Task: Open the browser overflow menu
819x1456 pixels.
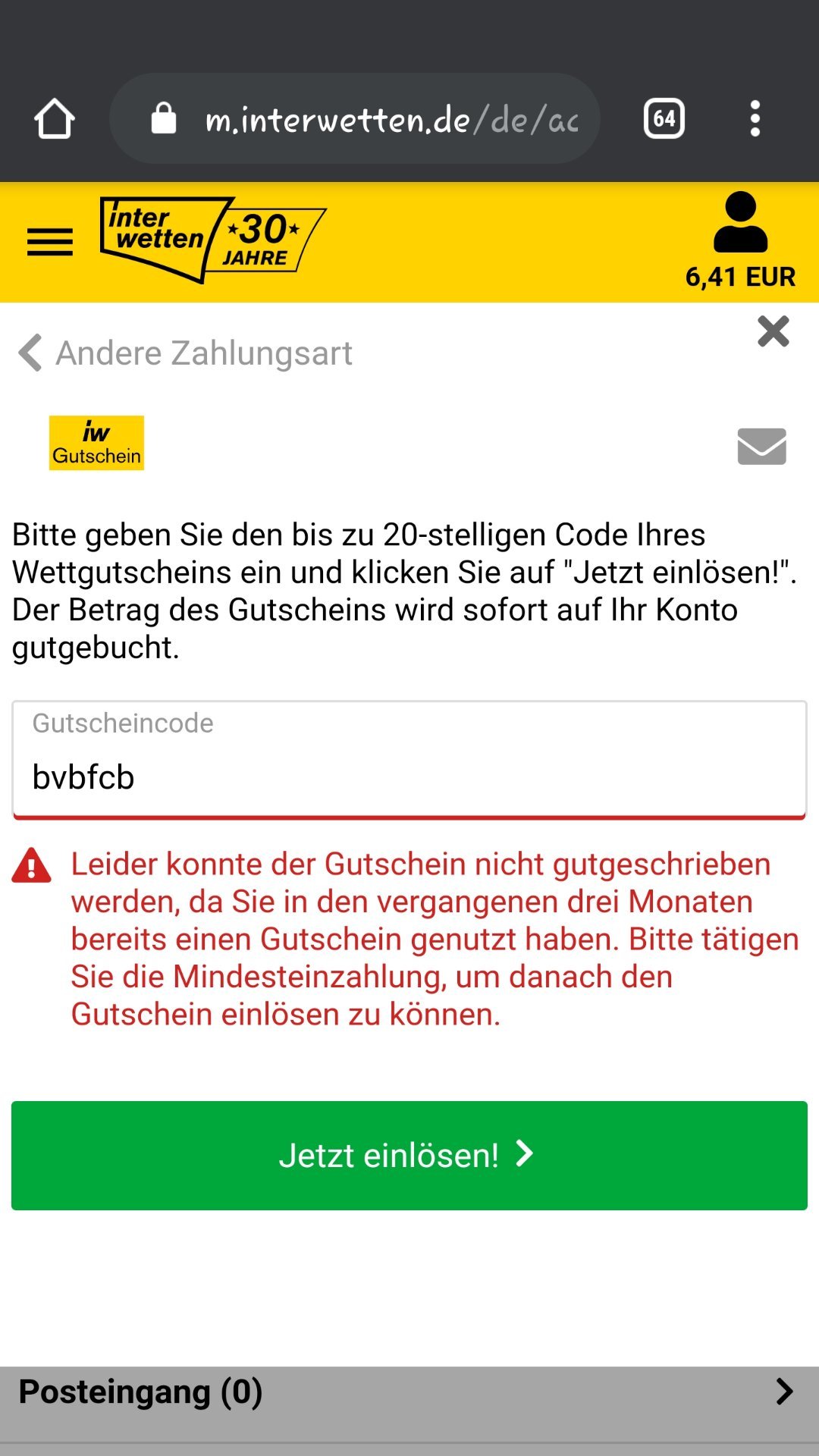Action: 755,119
